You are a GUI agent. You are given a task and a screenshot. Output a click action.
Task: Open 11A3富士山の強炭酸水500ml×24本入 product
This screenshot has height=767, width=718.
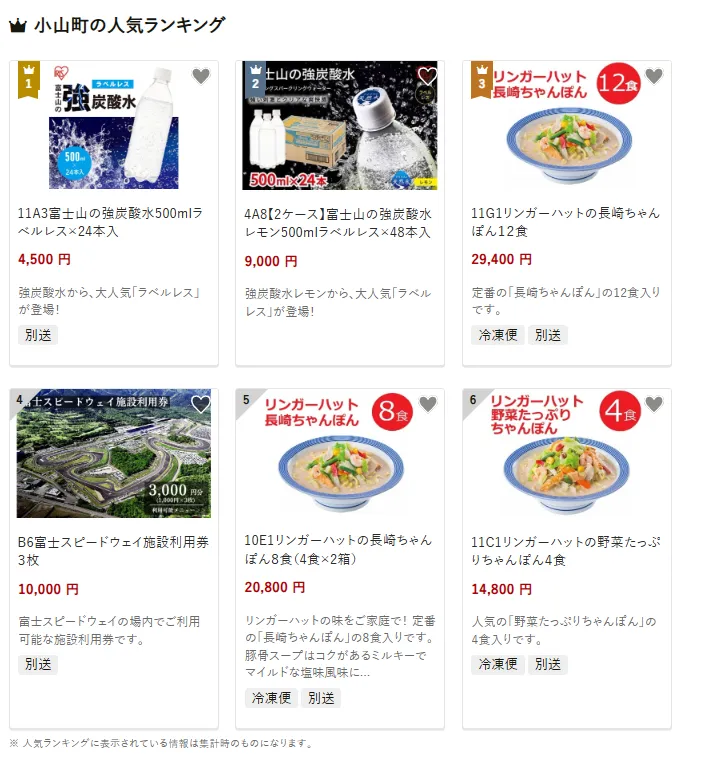111,222
